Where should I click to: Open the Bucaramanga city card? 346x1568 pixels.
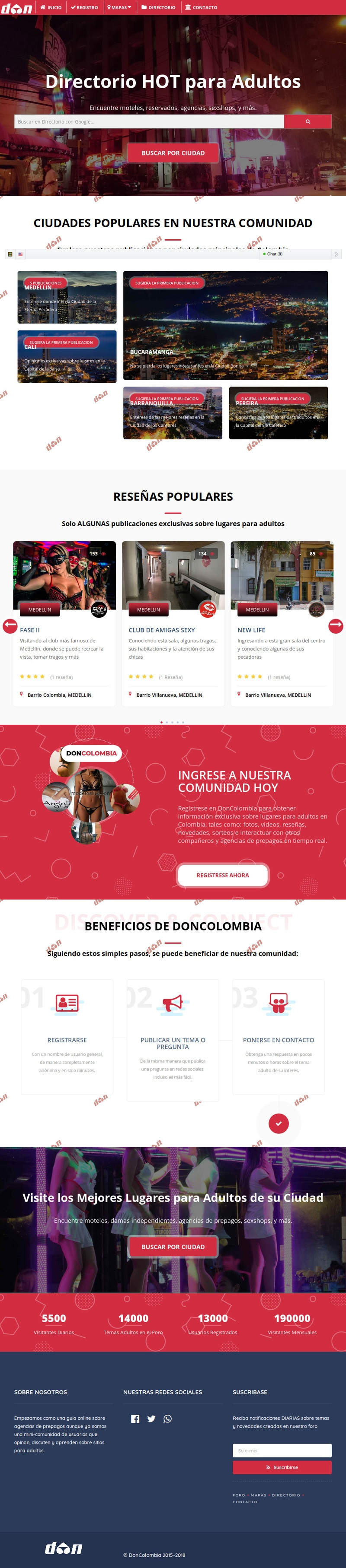225,325
